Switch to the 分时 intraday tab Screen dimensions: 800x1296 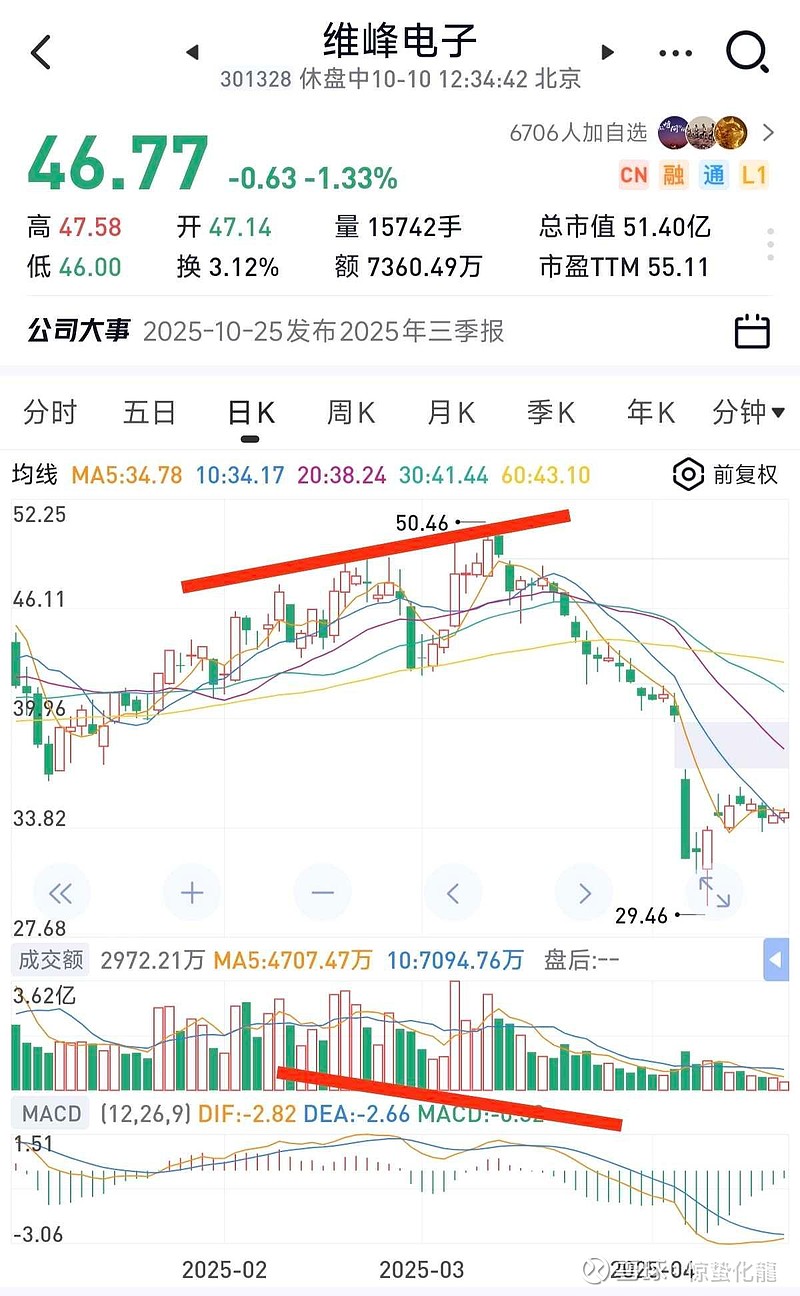49,412
